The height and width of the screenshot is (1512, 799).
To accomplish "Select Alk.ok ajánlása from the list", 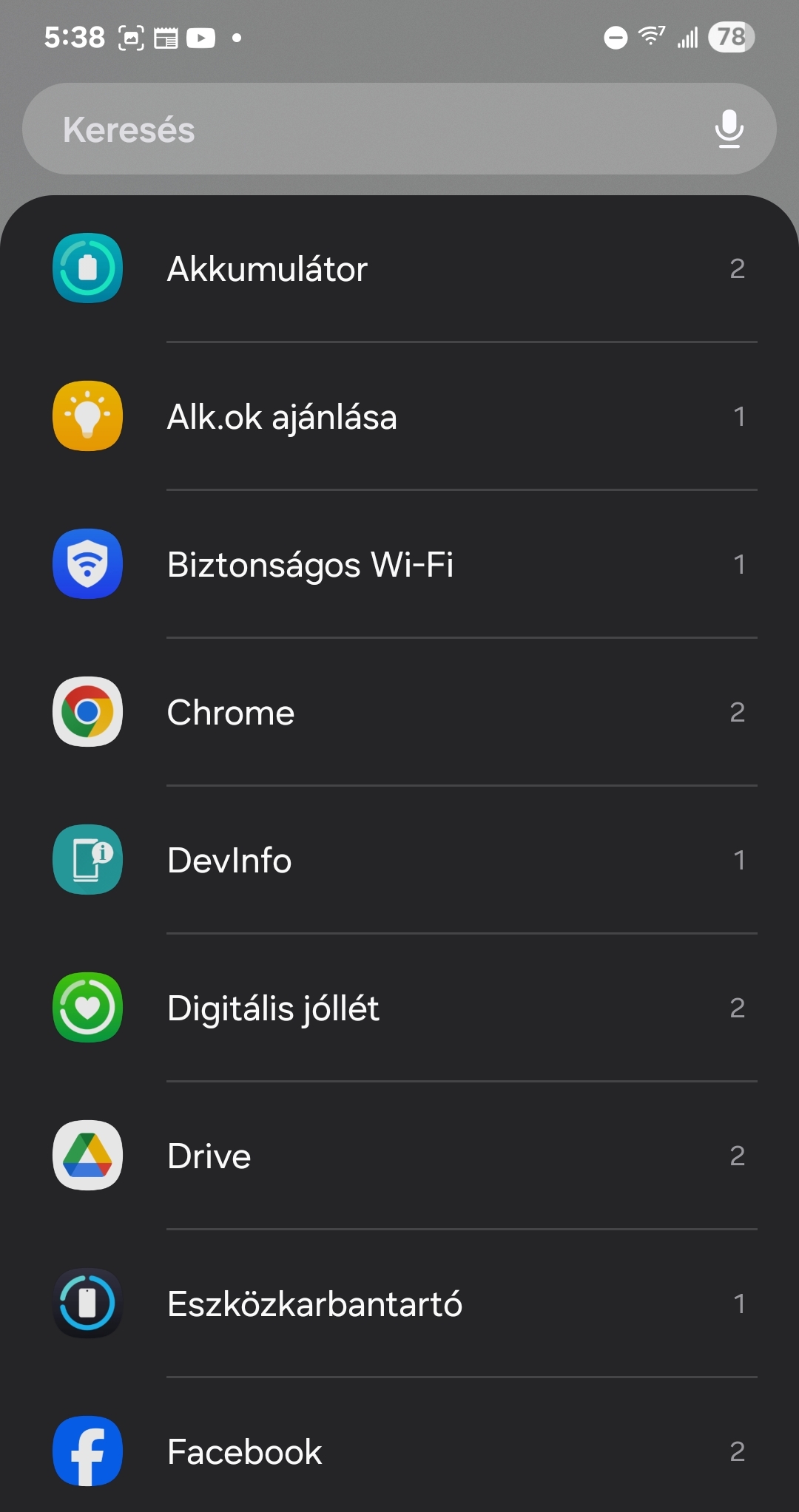I will point(399,416).
